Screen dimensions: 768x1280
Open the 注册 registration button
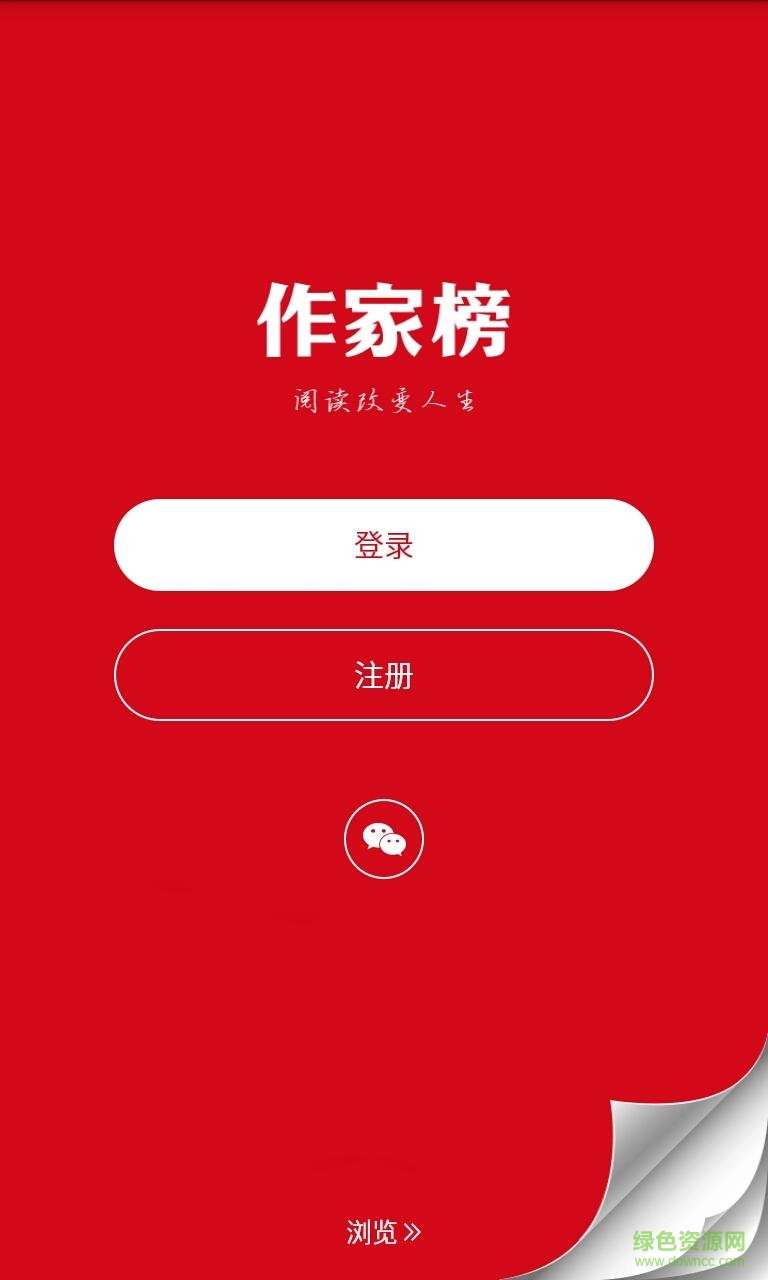click(x=384, y=675)
